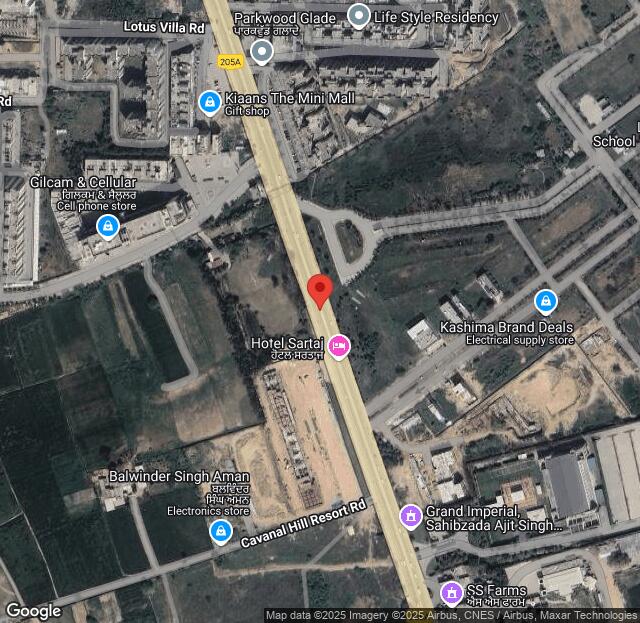
Task: Select Balwinder Singh Aman electronics store marker
Action: coord(221,532)
